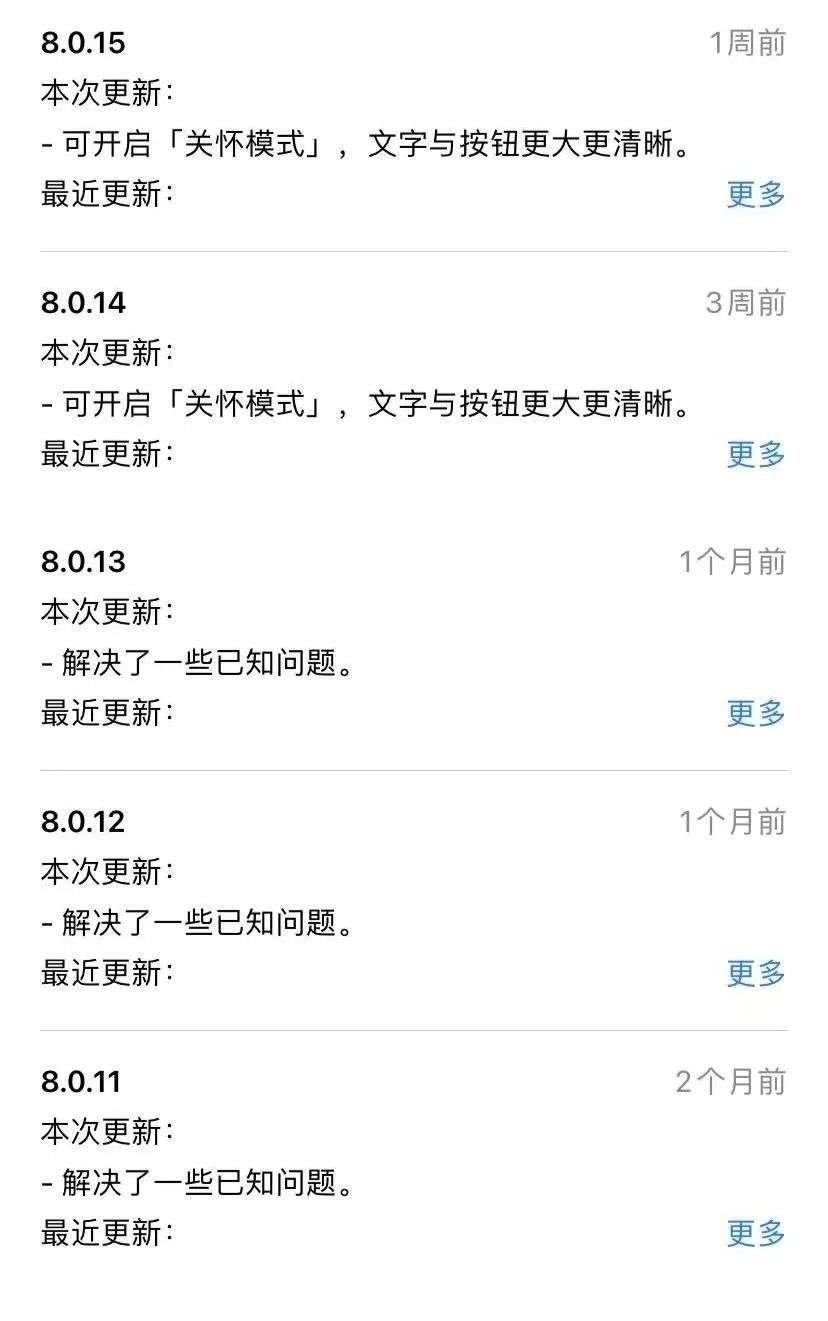Open 更多 for version 8.0.11
The image size is (828, 1321).
point(756,1233)
